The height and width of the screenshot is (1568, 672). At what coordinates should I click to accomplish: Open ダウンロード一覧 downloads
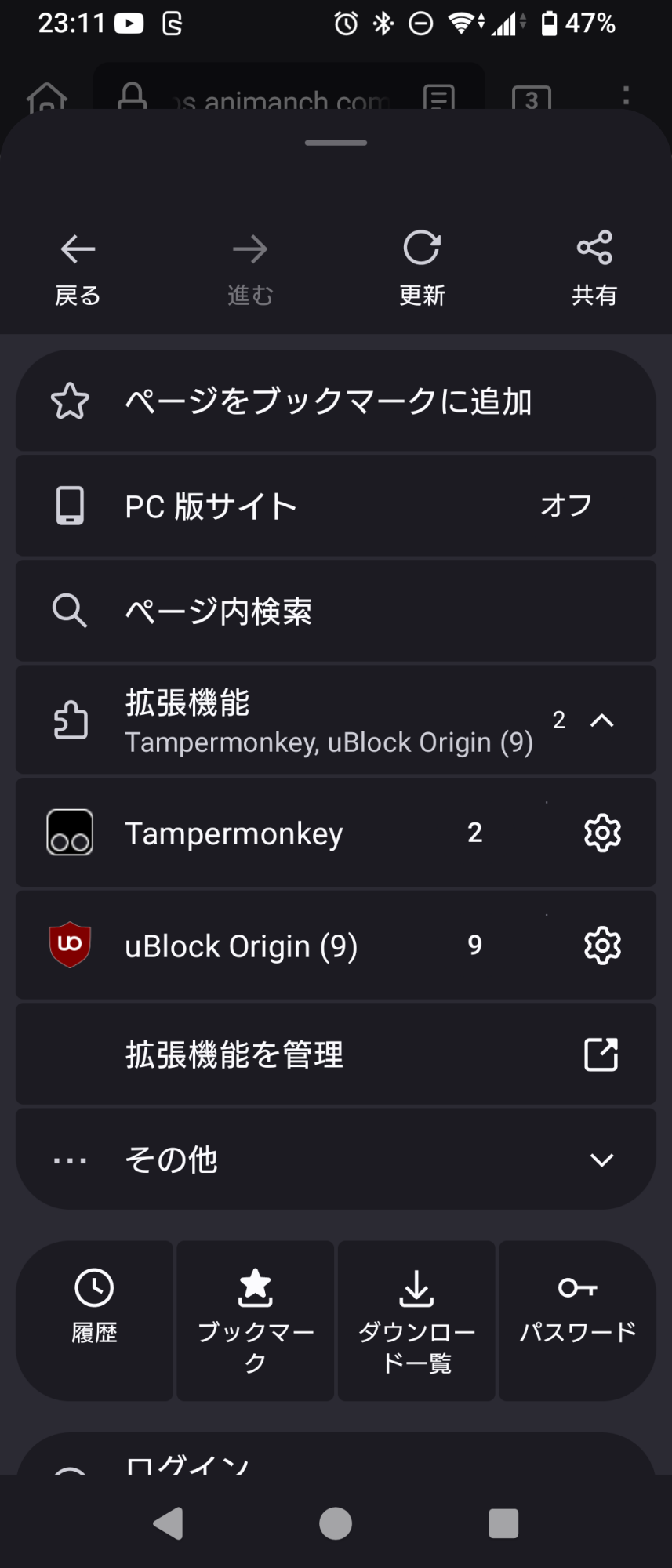click(x=416, y=1320)
